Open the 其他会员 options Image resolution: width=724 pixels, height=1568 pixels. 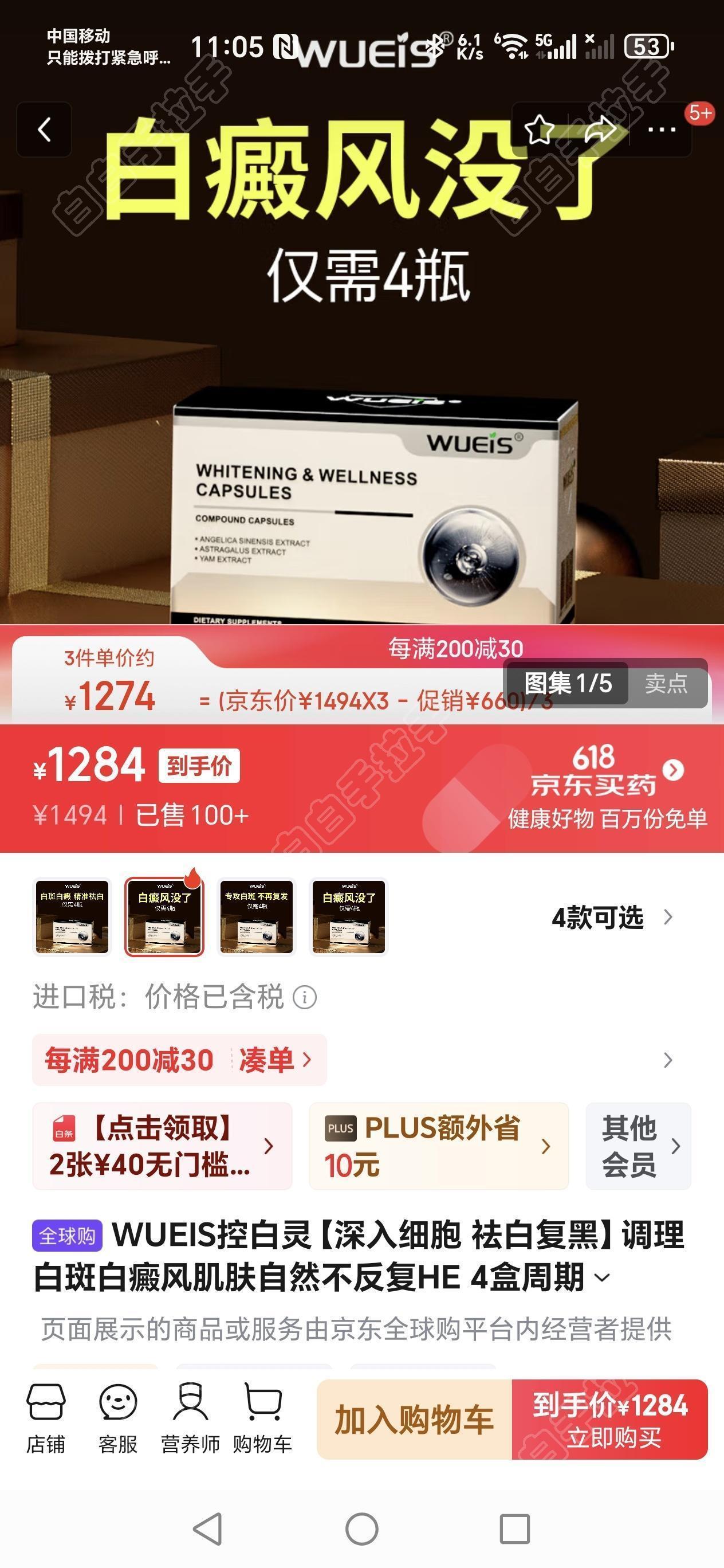tap(639, 1146)
